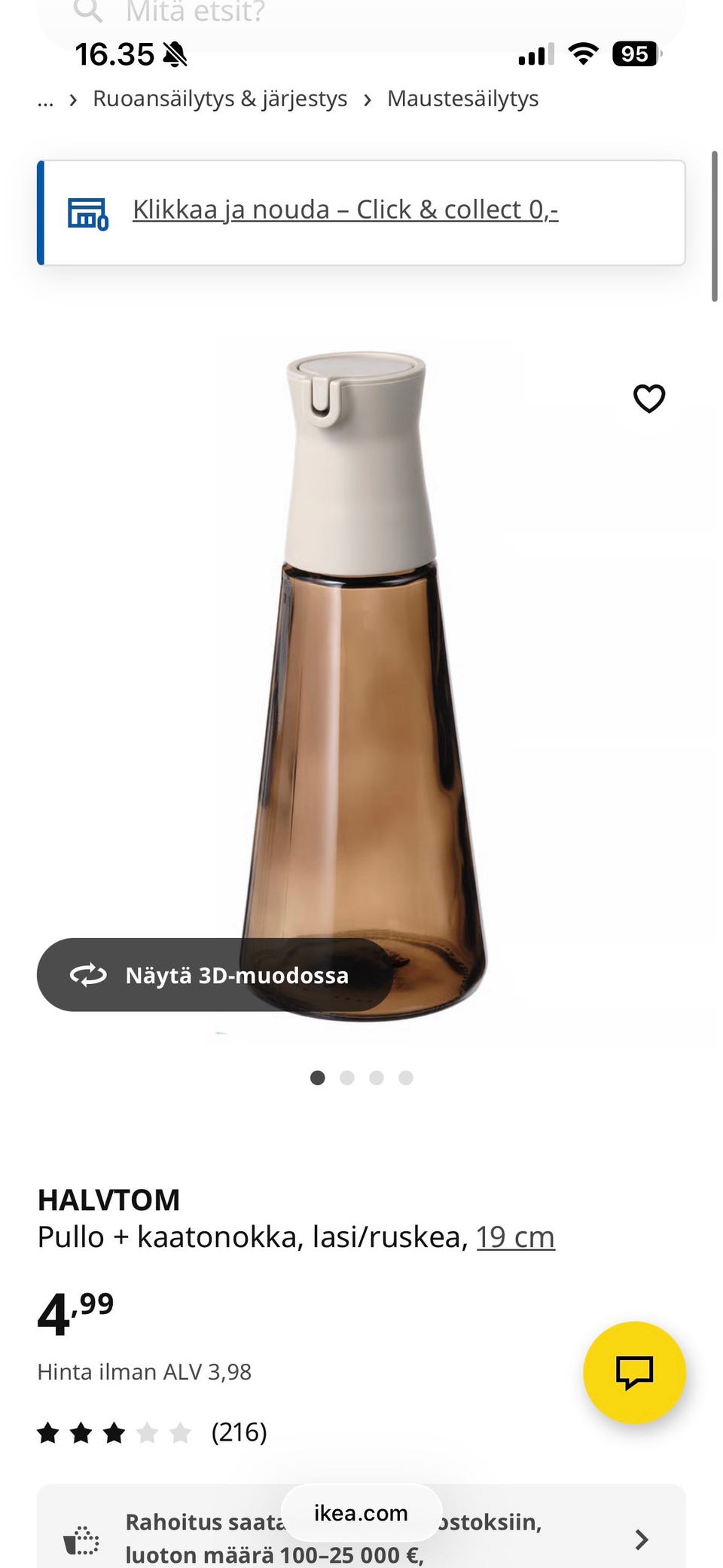View product with Näytä 3D-muodossa button
The height and width of the screenshot is (1568, 723).
[x=214, y=975]
